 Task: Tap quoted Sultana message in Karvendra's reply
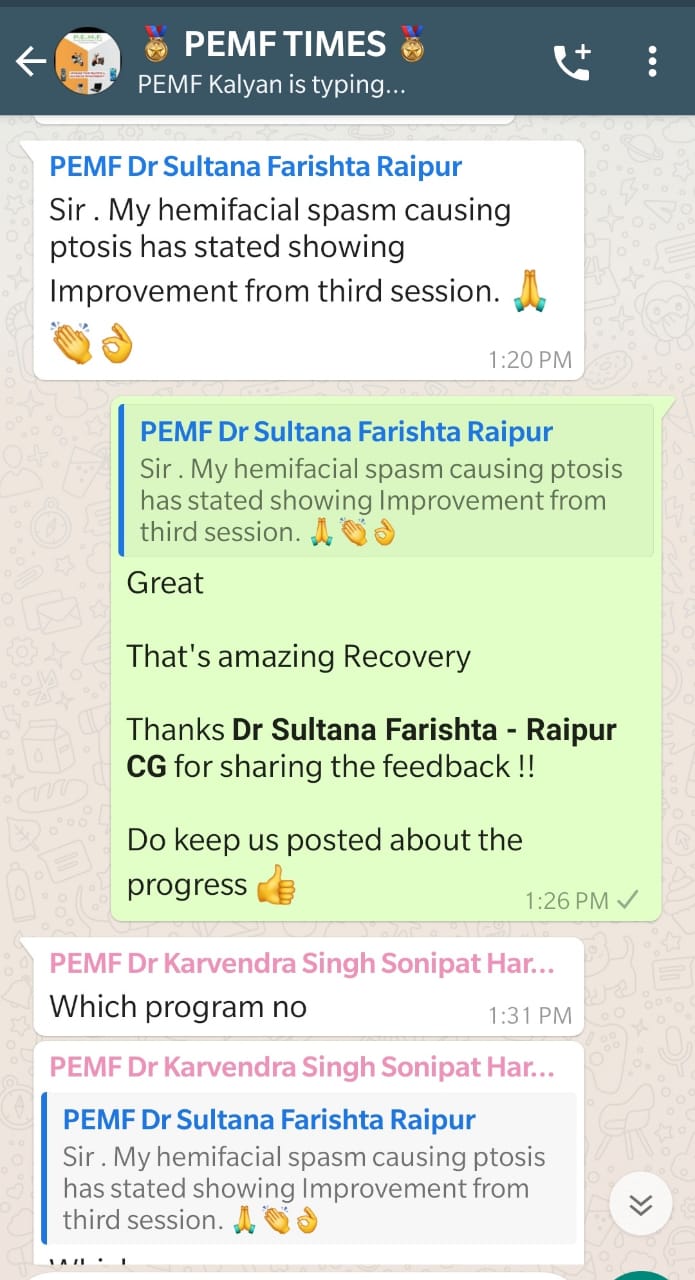(309, 1168)
